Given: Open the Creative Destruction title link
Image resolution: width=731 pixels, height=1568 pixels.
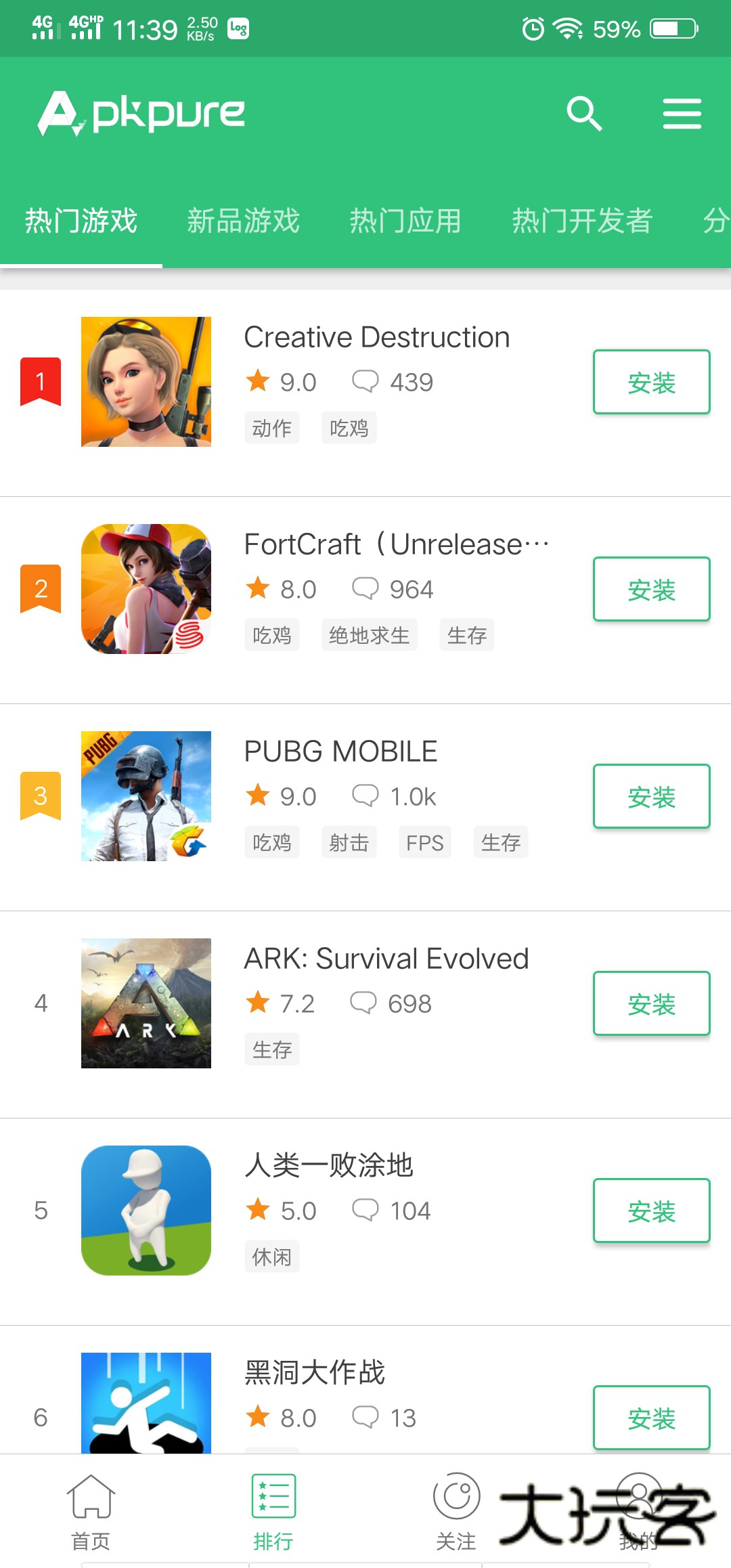Looking at the screenshot, I should point(376,336).
